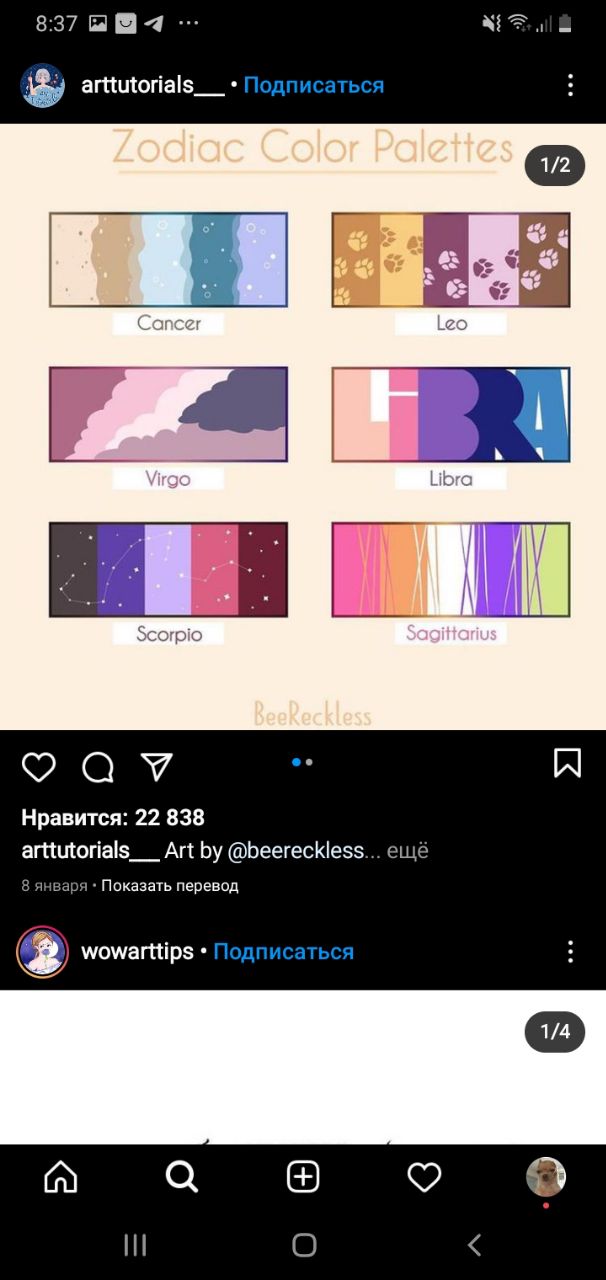Go to the Home feed tab
606x1280 pixels.
click(61, 1177)
